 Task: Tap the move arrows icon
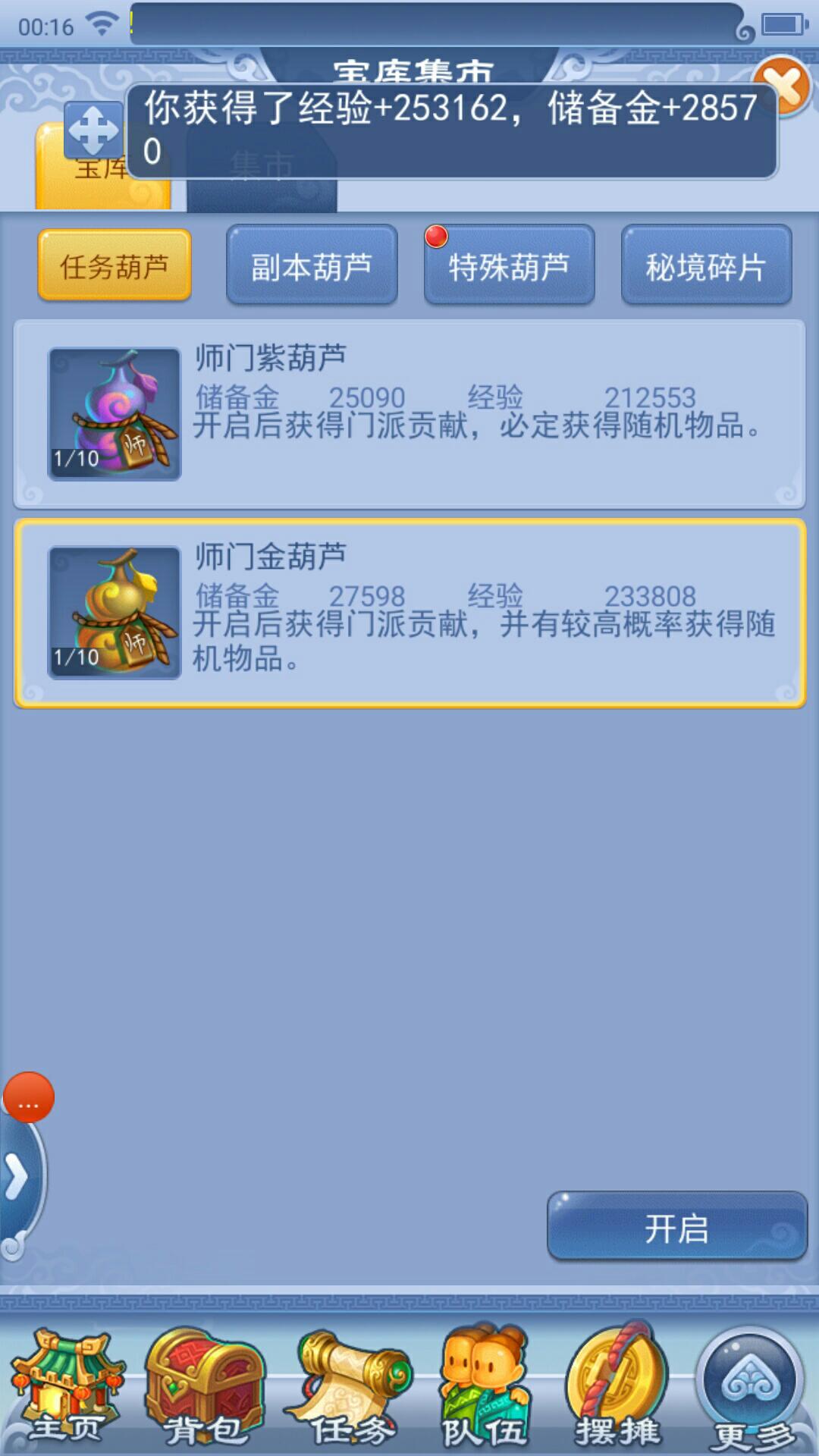tap(93, 130)
